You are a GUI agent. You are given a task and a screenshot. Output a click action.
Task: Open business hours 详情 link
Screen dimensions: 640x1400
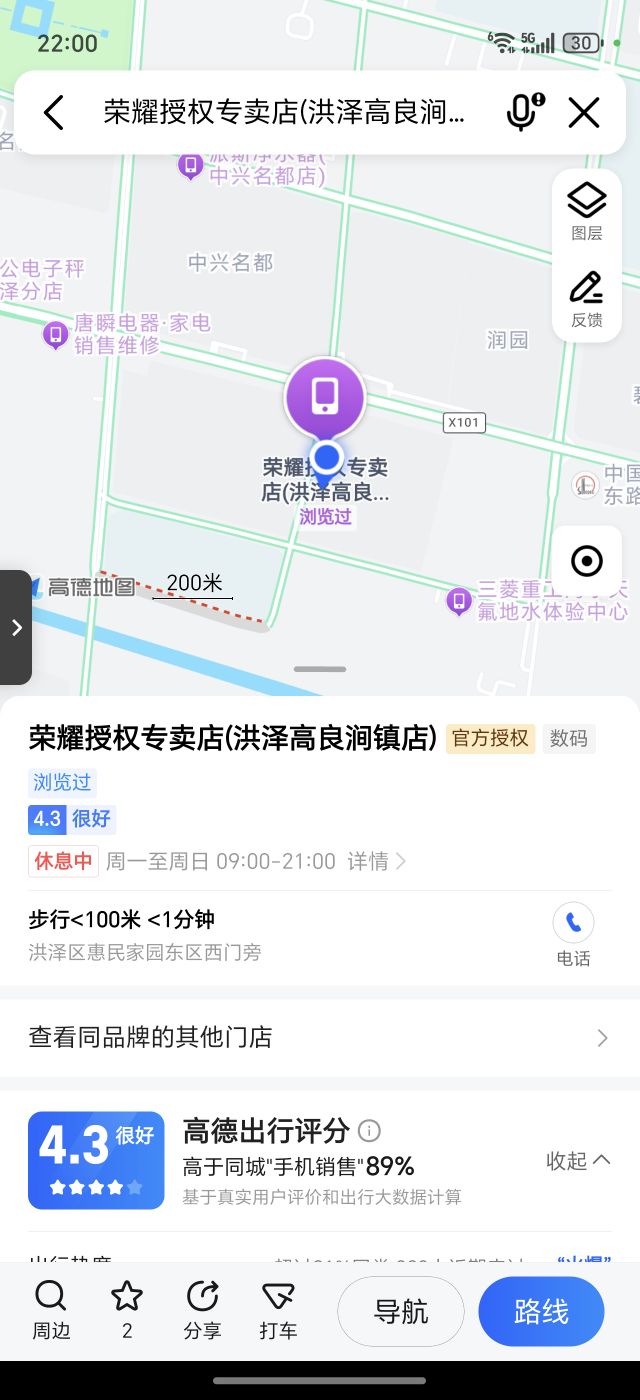click(x=376, y=861)
